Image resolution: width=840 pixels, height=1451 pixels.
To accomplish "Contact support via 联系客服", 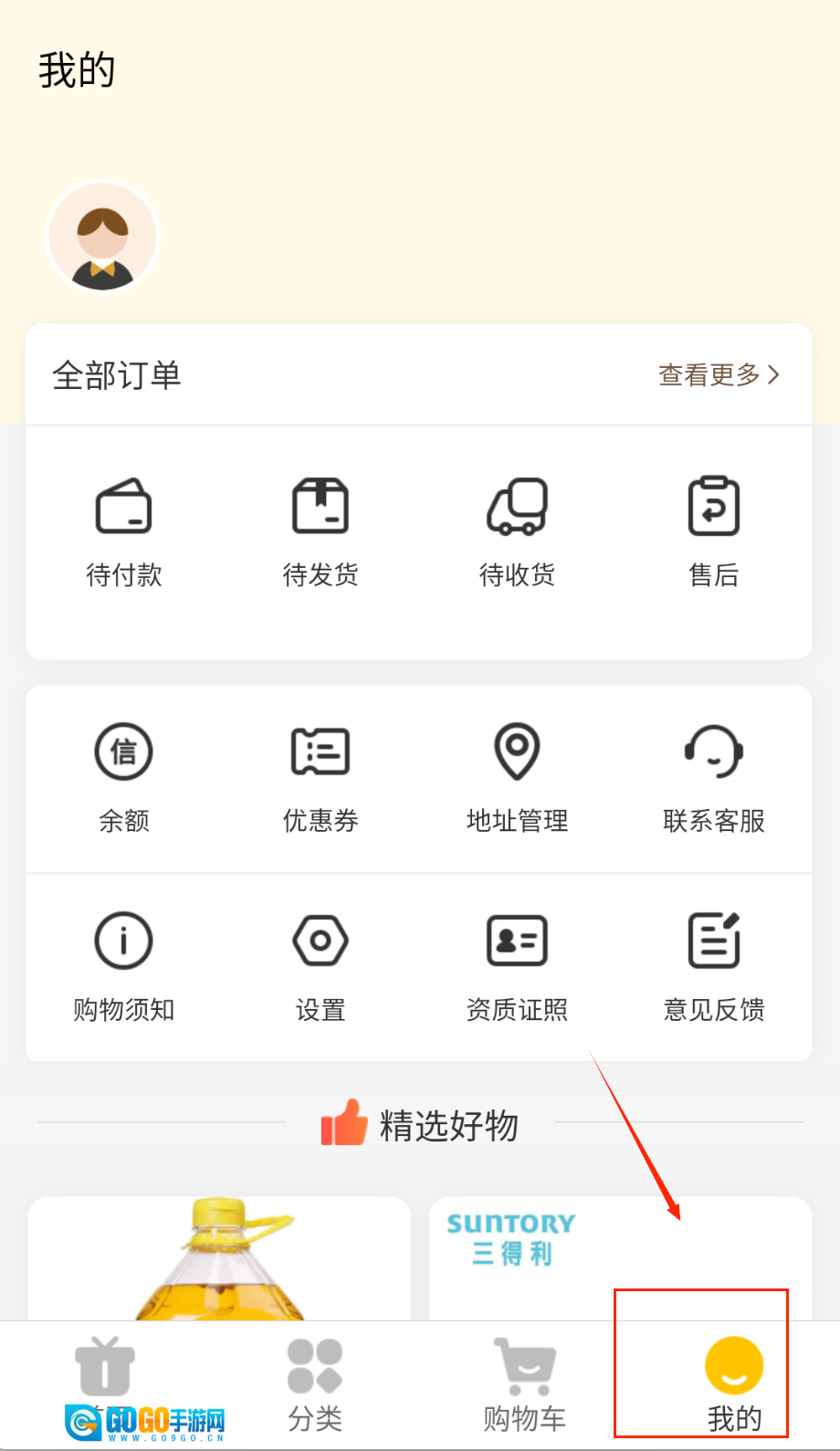I will pyautogui.click(x=713, y=778).
